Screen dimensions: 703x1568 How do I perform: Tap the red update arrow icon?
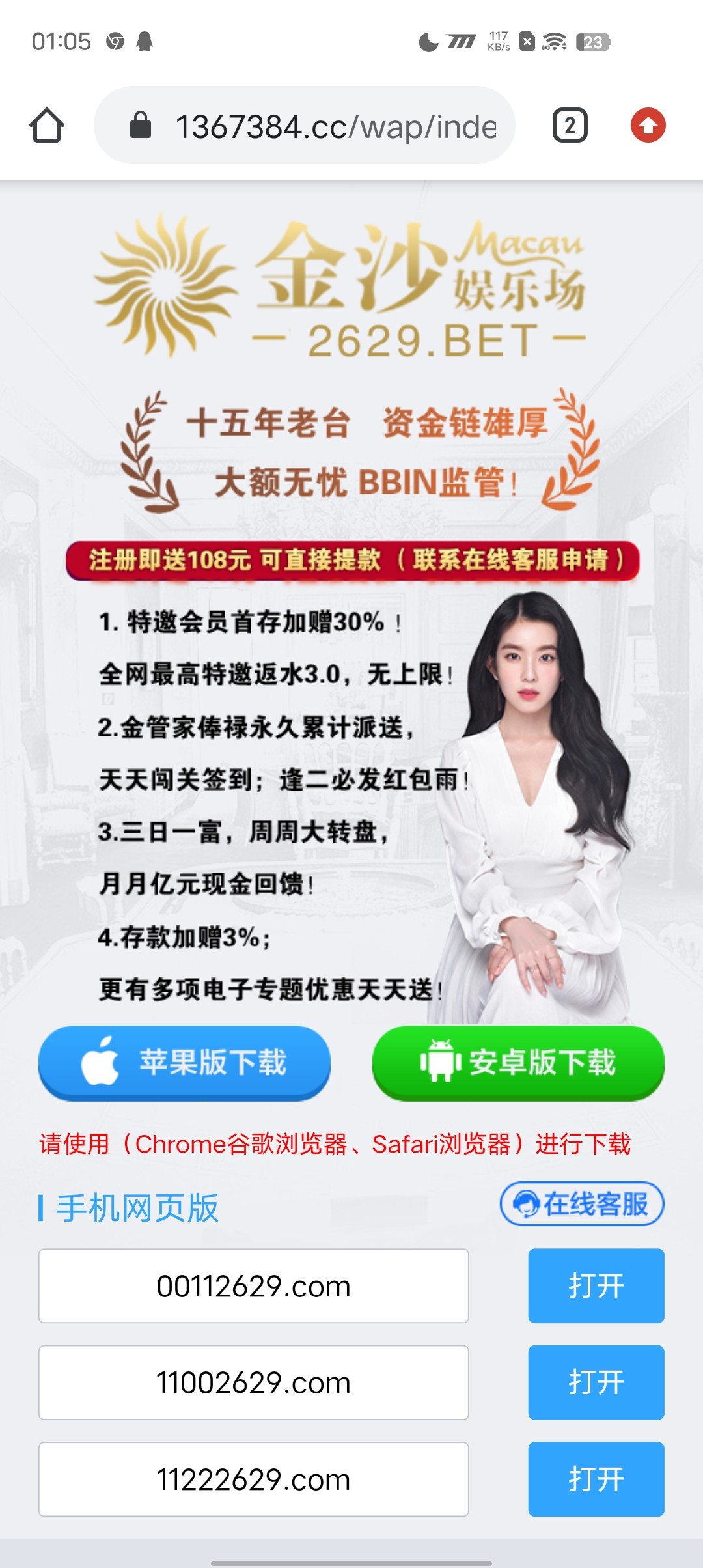click(648, 125)
